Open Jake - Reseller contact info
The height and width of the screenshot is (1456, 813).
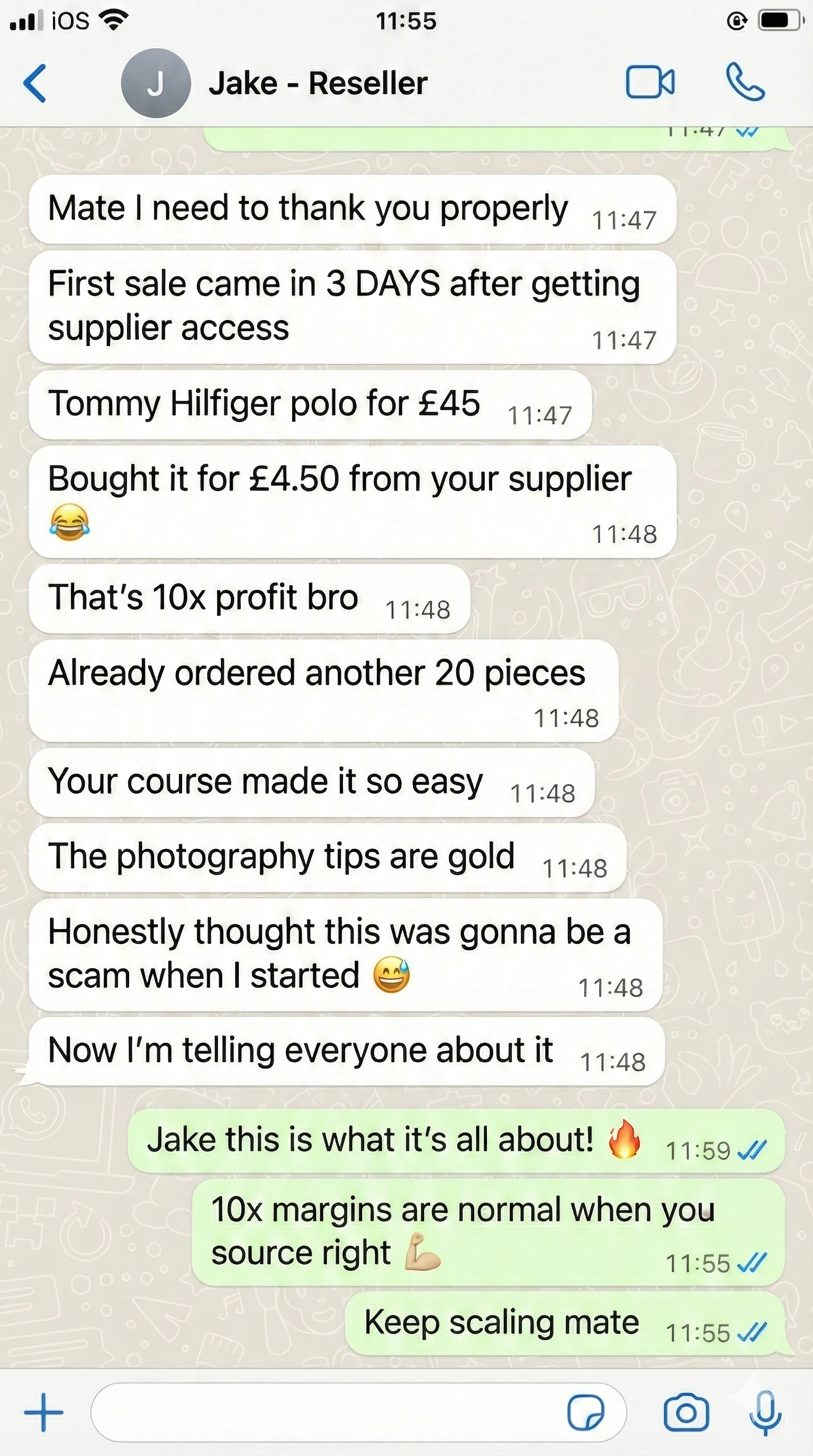tap(318, 84)
